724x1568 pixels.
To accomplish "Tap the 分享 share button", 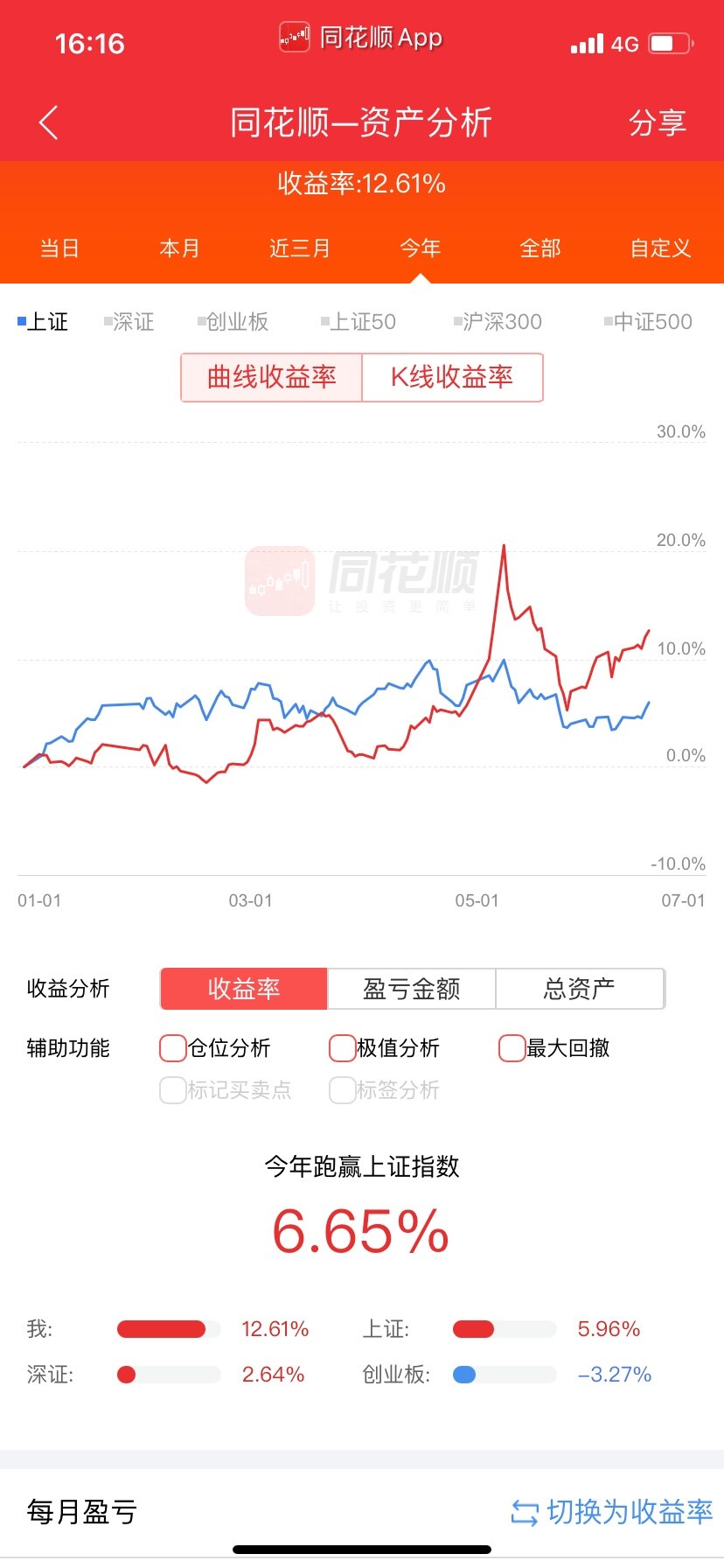I will pyautogui.click(x=658, y=122).
